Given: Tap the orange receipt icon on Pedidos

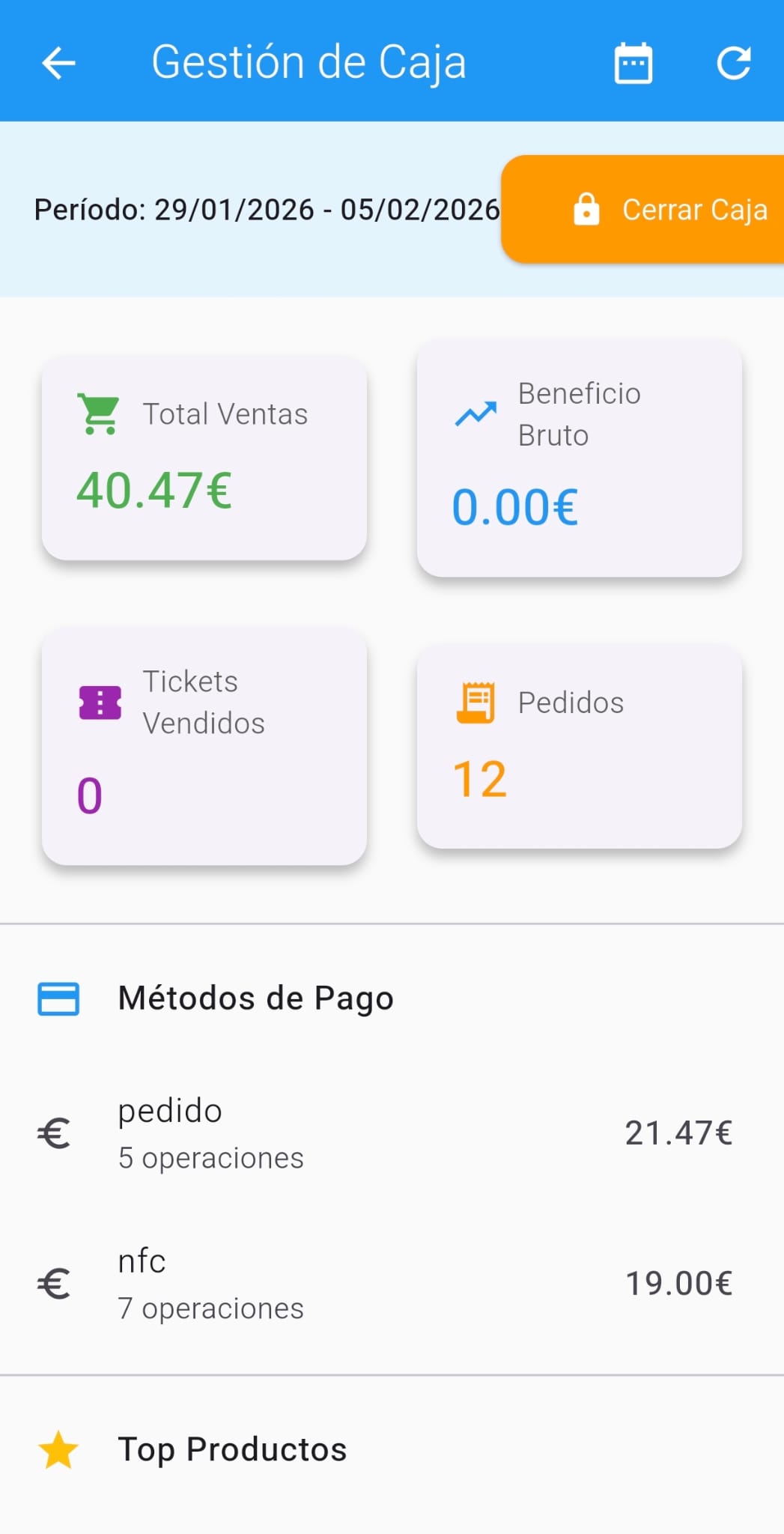Looking at the screenshot, I should click(477, 702).
